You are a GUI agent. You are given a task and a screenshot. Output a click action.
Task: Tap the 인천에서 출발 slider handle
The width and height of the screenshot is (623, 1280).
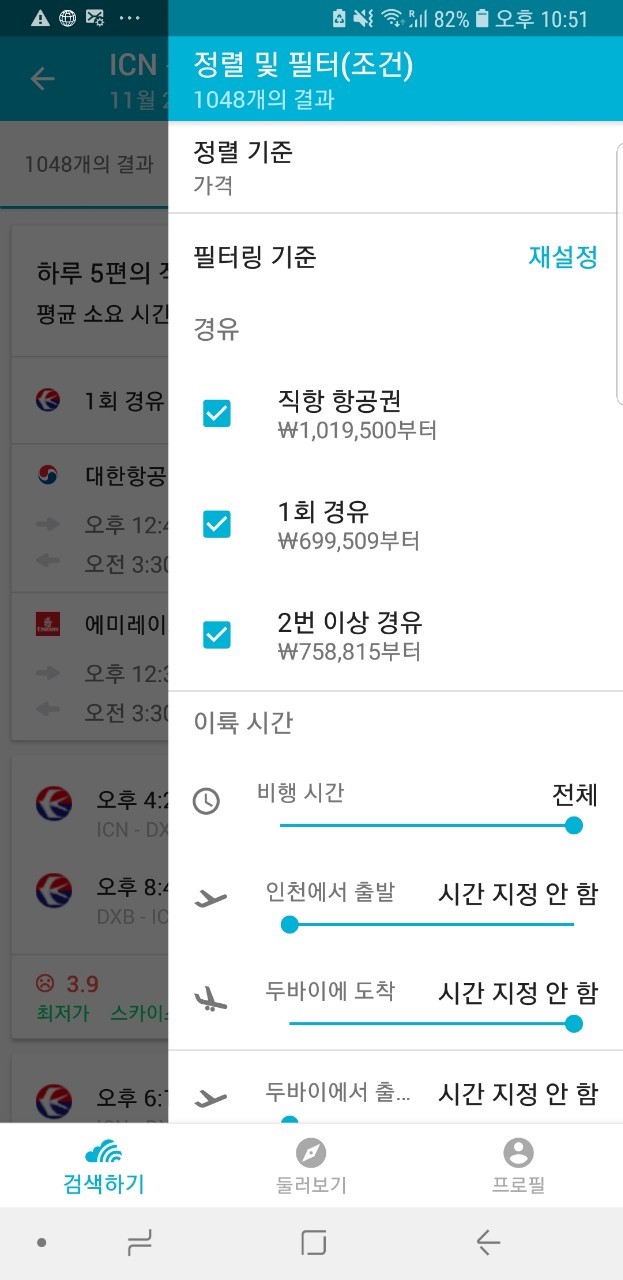coord(290,924)
